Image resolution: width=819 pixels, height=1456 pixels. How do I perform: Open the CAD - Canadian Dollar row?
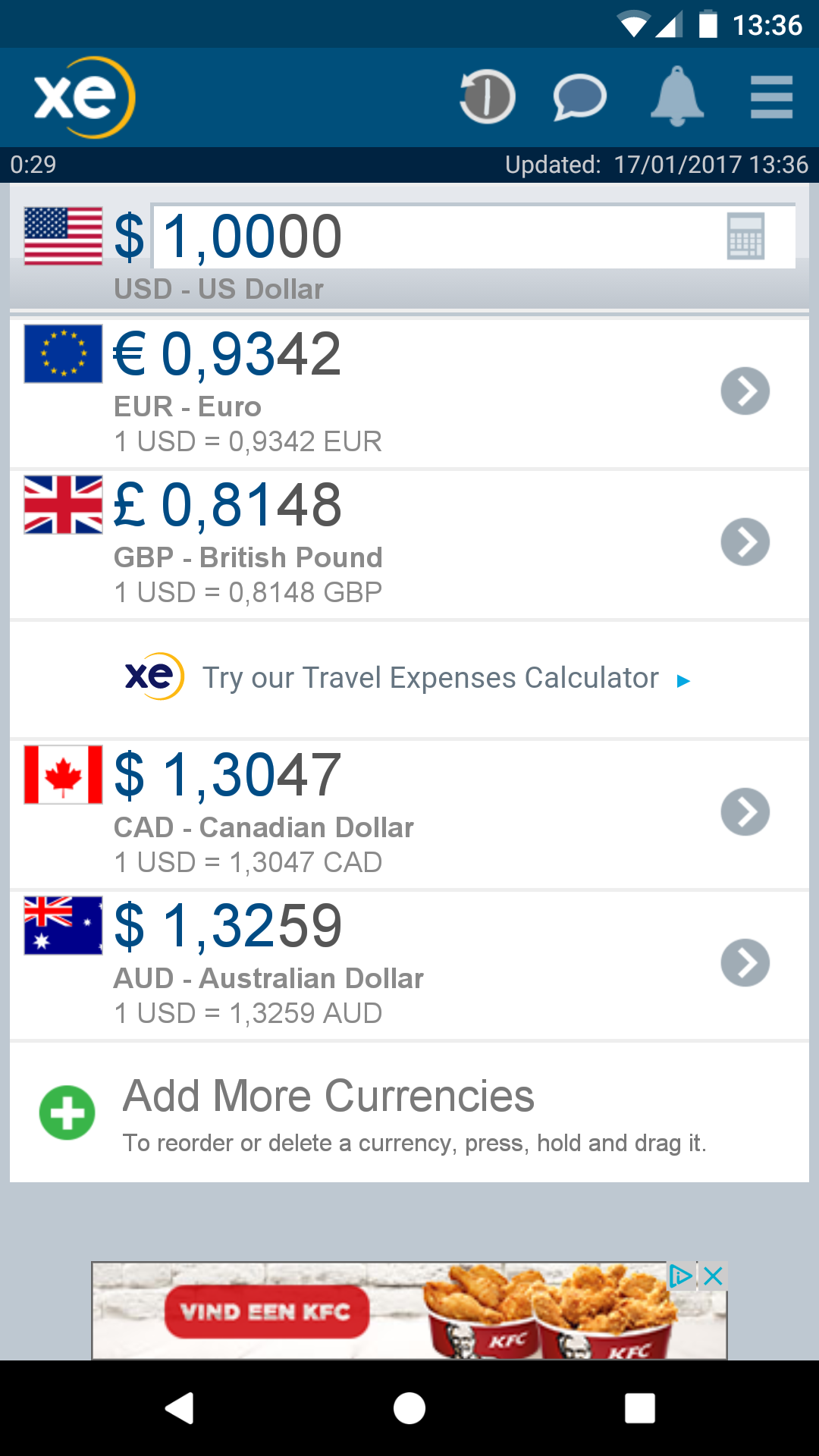[409, 814]
